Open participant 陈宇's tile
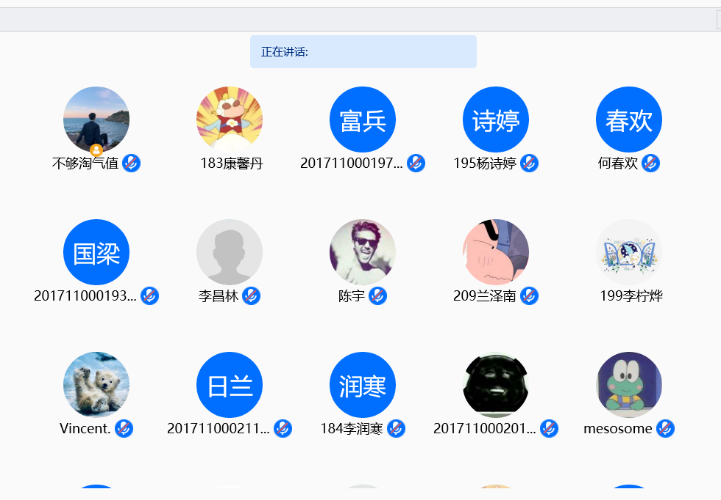721x500 pixels. 363,252
